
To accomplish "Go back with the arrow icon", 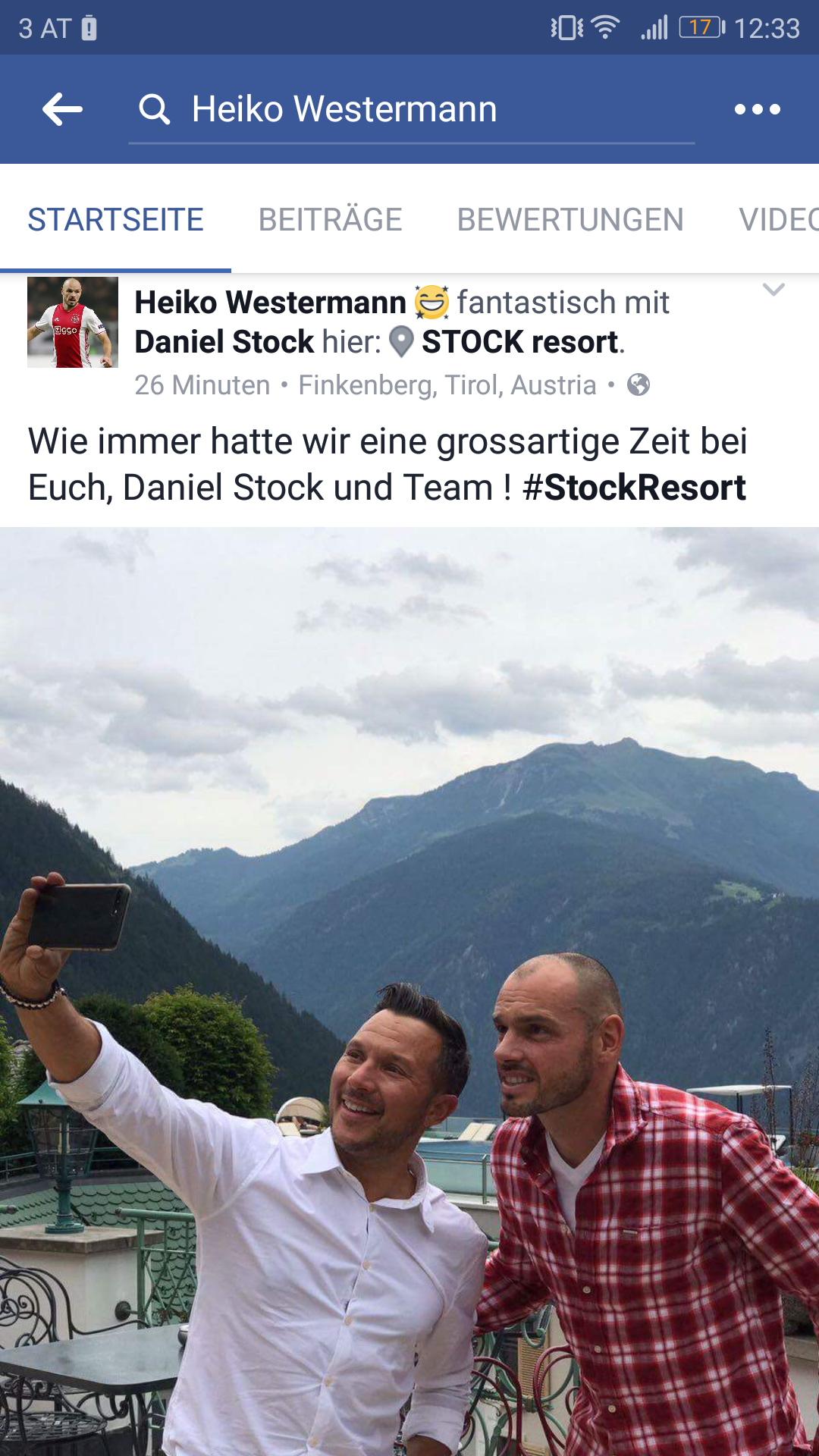I will pyautogui.click(x=62, y=109).
